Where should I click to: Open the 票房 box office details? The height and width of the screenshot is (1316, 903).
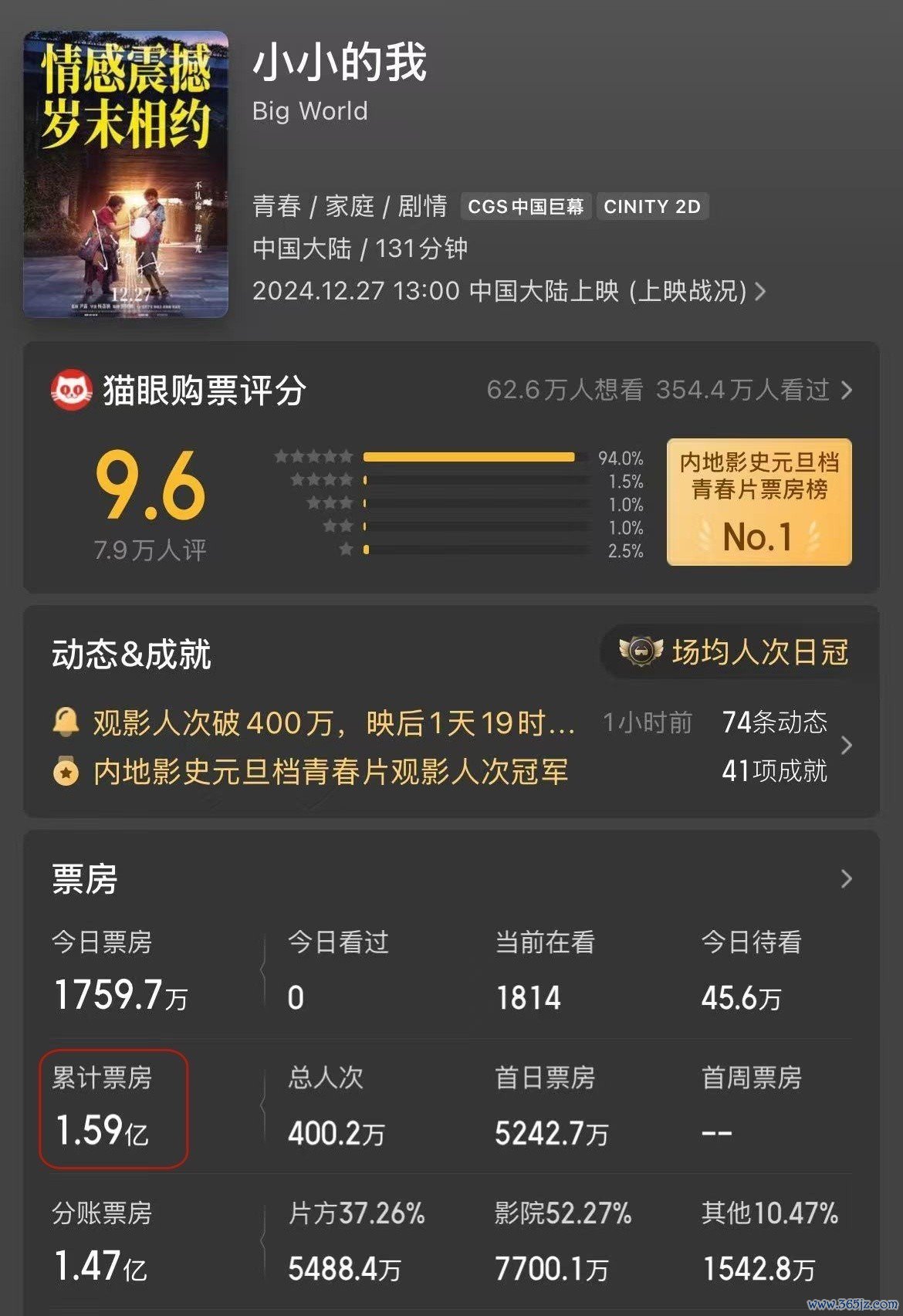pos(846,879)
